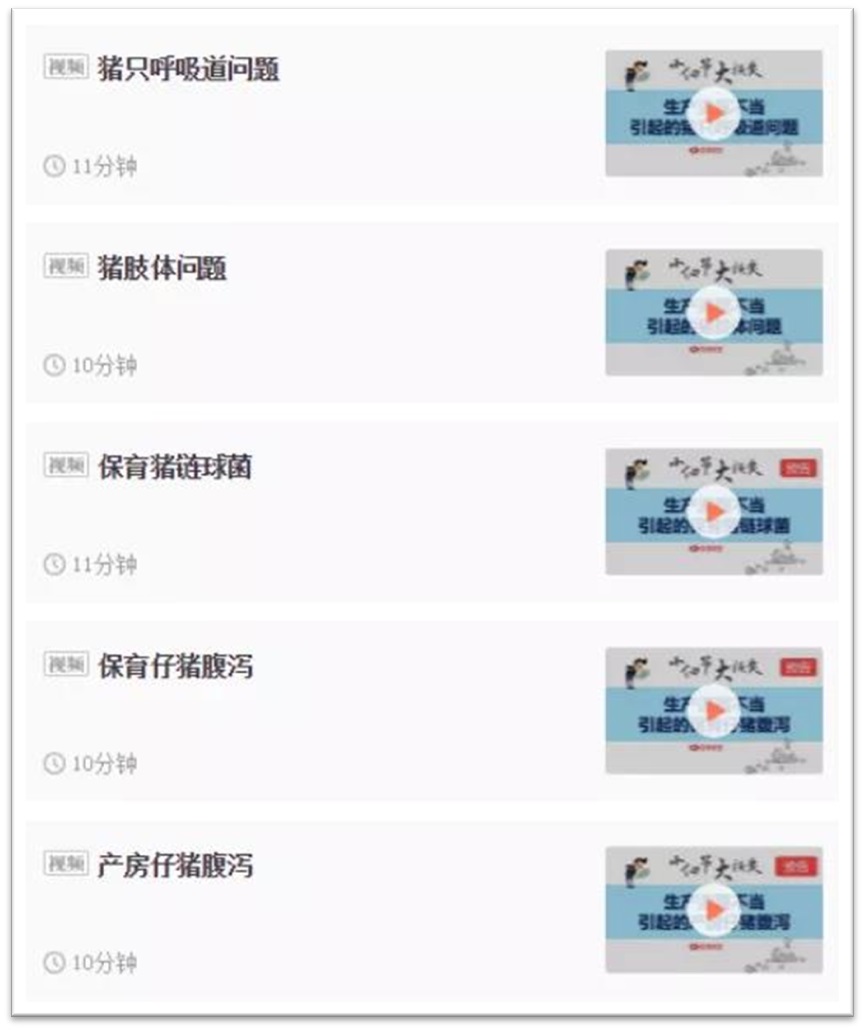This screenshot has width=865, height=1031.
Task: Open the 产房仔猪腹泻 video row
Action: (x=175, y=865)
